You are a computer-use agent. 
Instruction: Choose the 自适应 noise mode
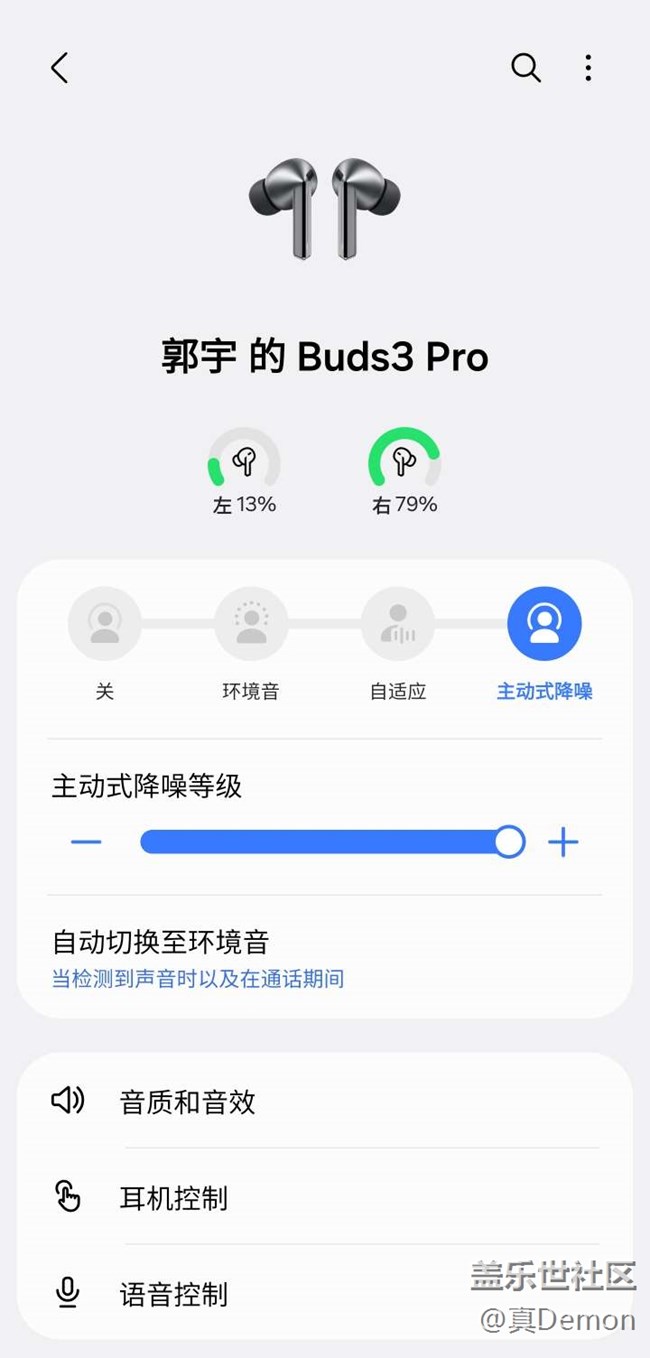tap(398, 624)
